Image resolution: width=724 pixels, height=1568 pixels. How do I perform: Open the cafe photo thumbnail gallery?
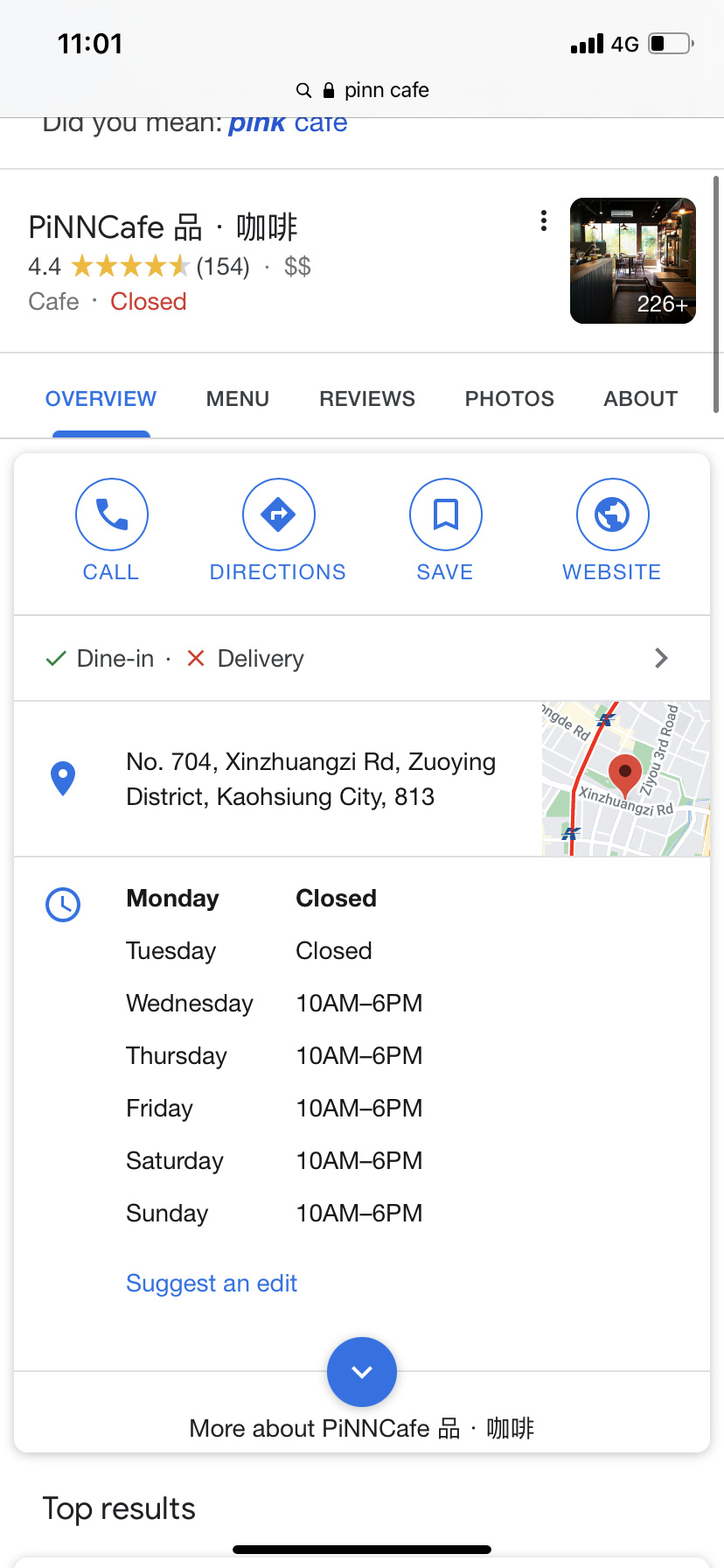[632, 261]
